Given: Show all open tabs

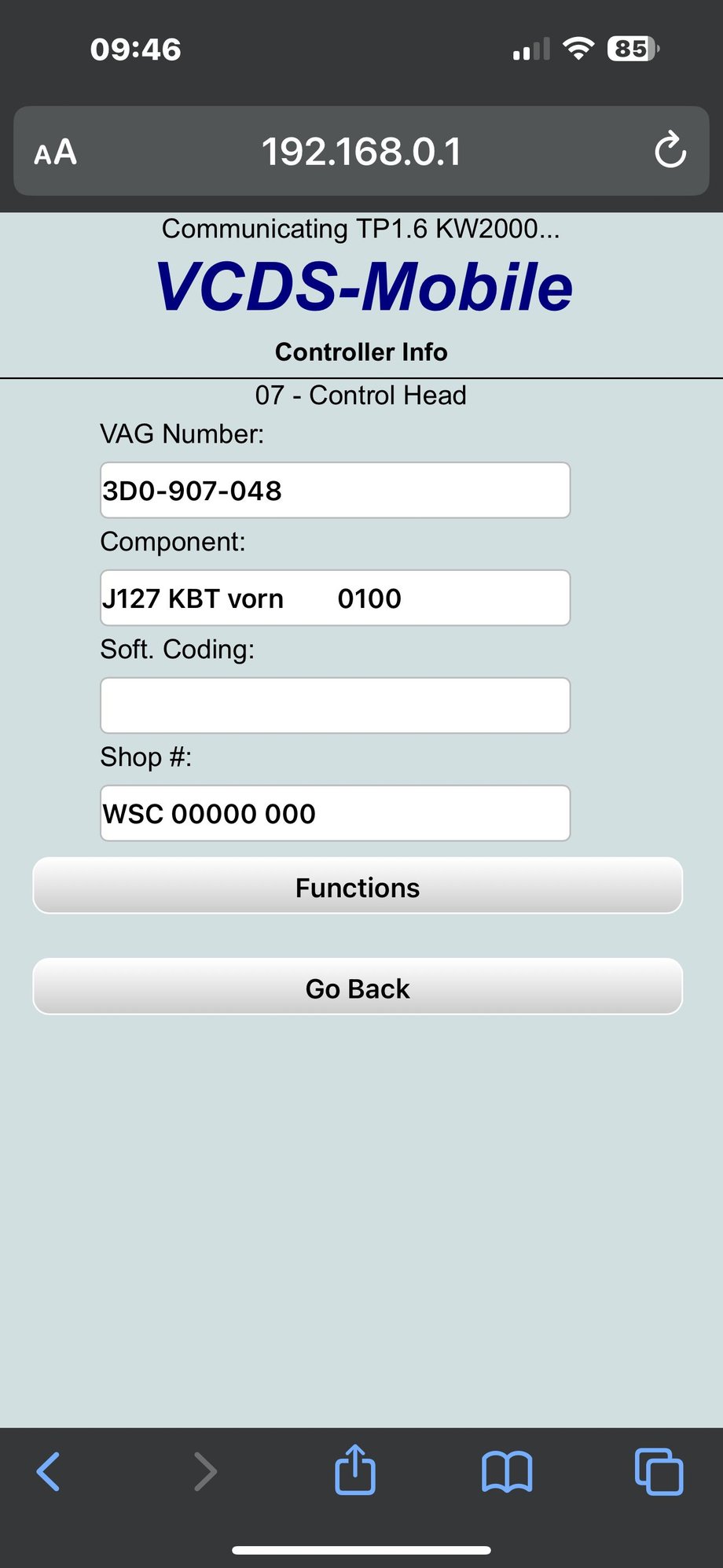Looking at the screenshot, I should (659, 1471).
